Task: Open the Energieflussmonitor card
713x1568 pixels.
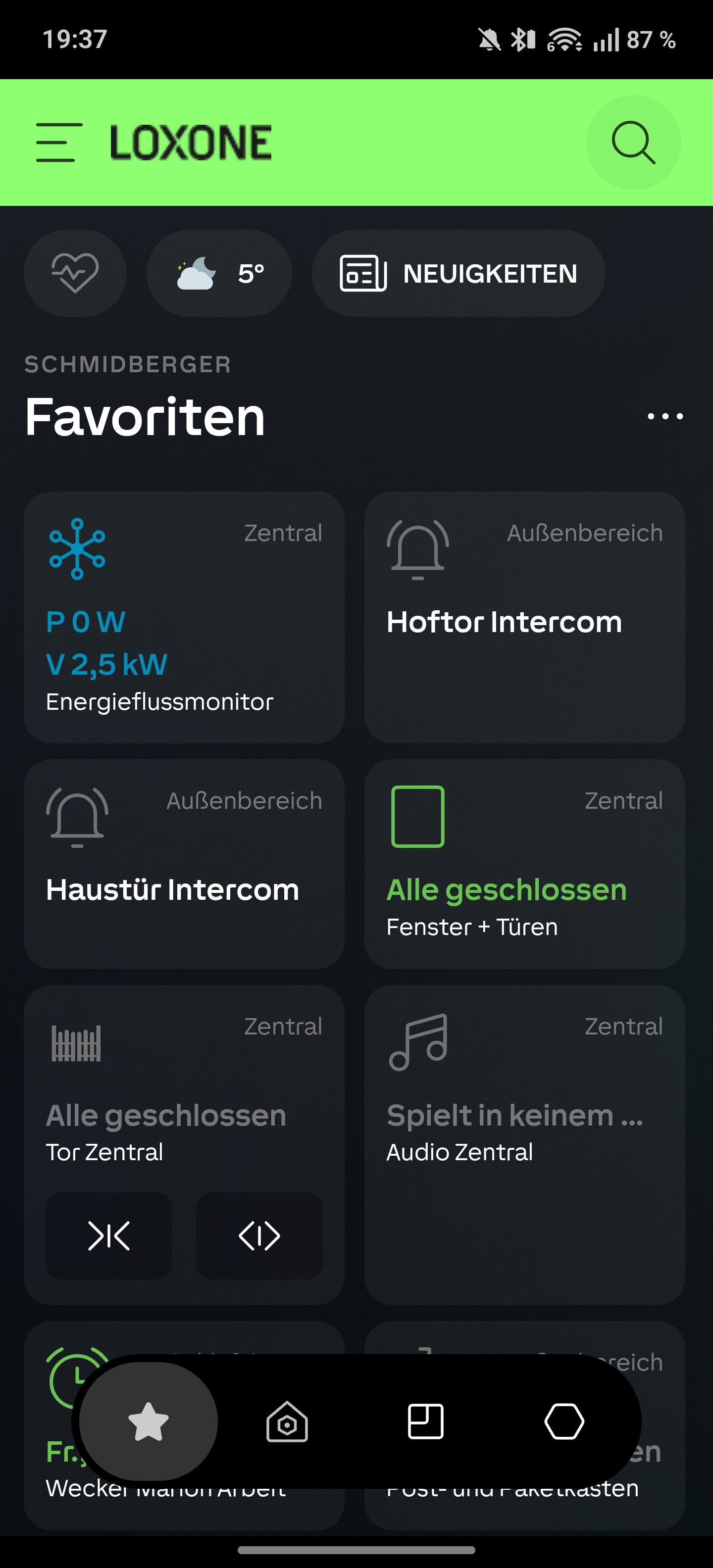Action: (184, 616)
